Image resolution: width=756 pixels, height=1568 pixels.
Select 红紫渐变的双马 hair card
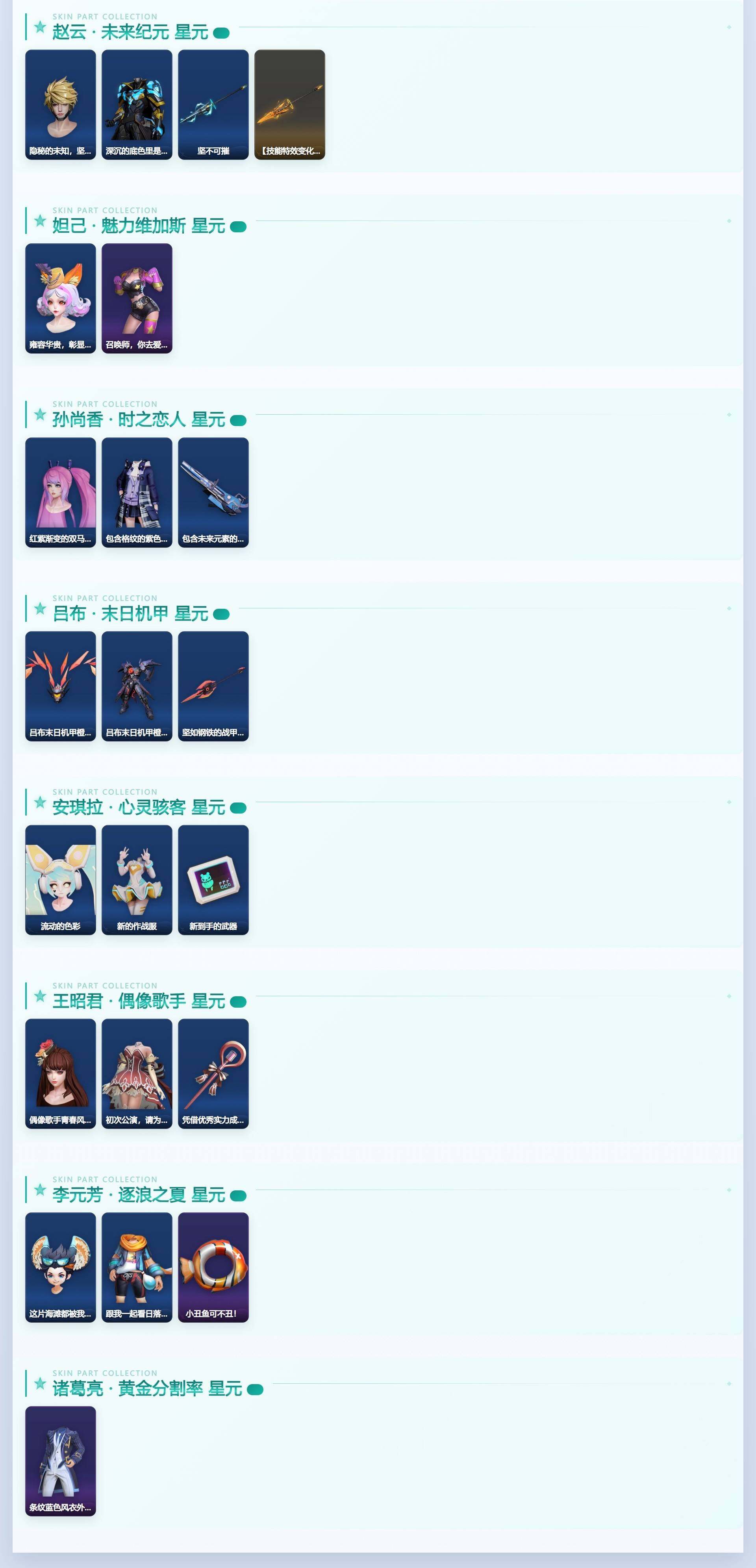(x=60, y=493)
